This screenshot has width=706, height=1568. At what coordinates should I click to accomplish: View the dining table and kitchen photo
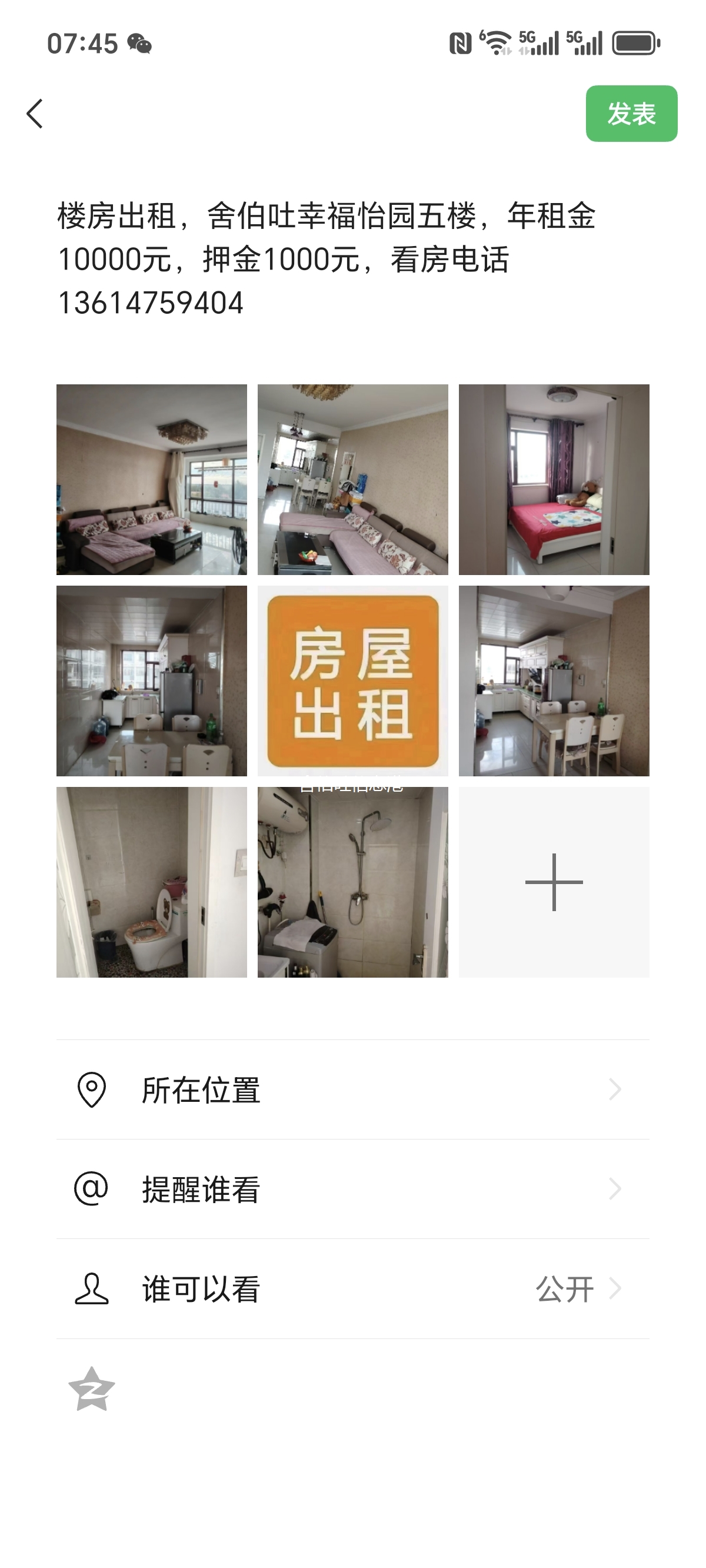(x=554, y=681)
